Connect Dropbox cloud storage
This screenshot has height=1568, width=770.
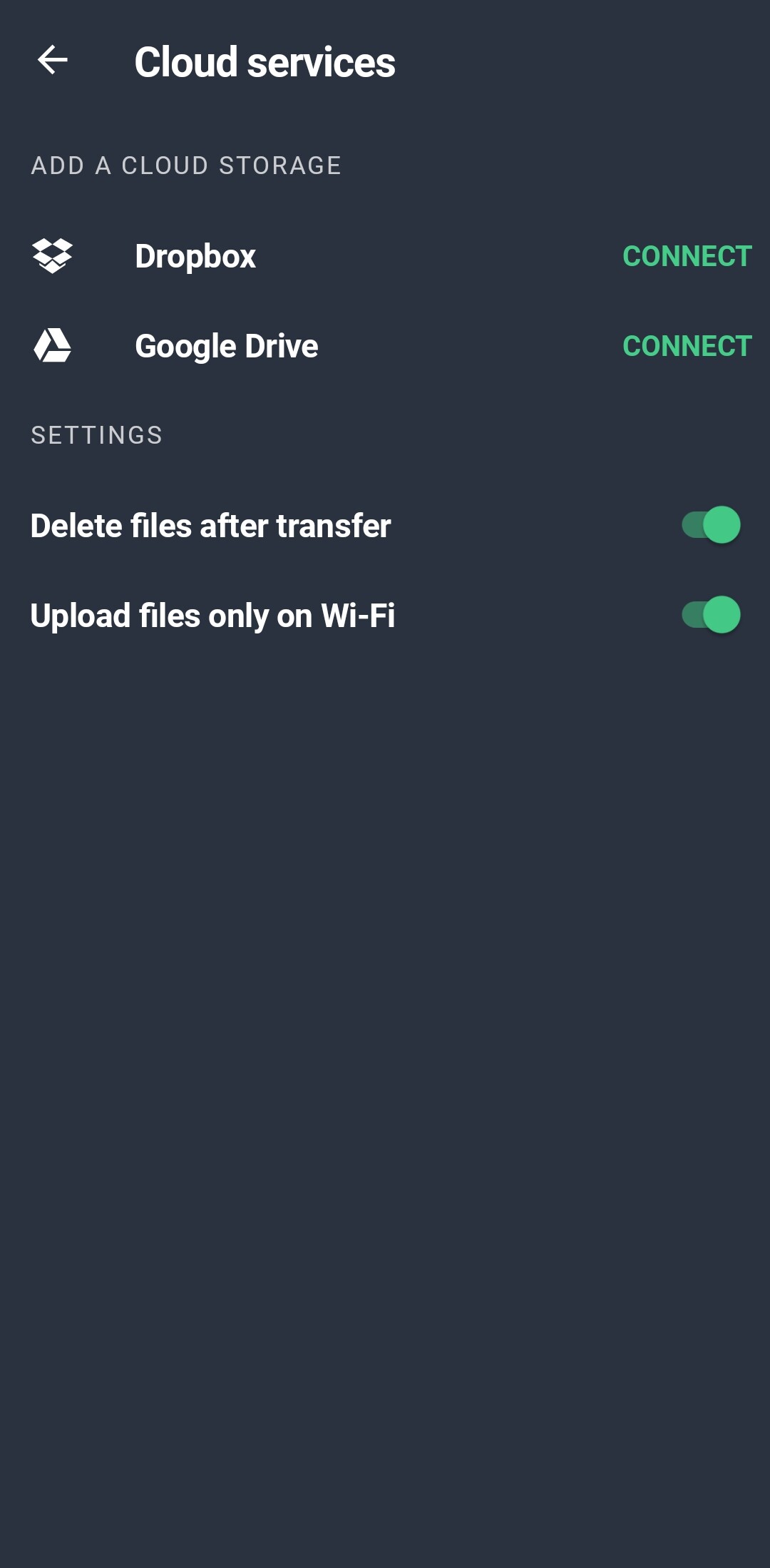pyautogui.click(x=687, y=256)
